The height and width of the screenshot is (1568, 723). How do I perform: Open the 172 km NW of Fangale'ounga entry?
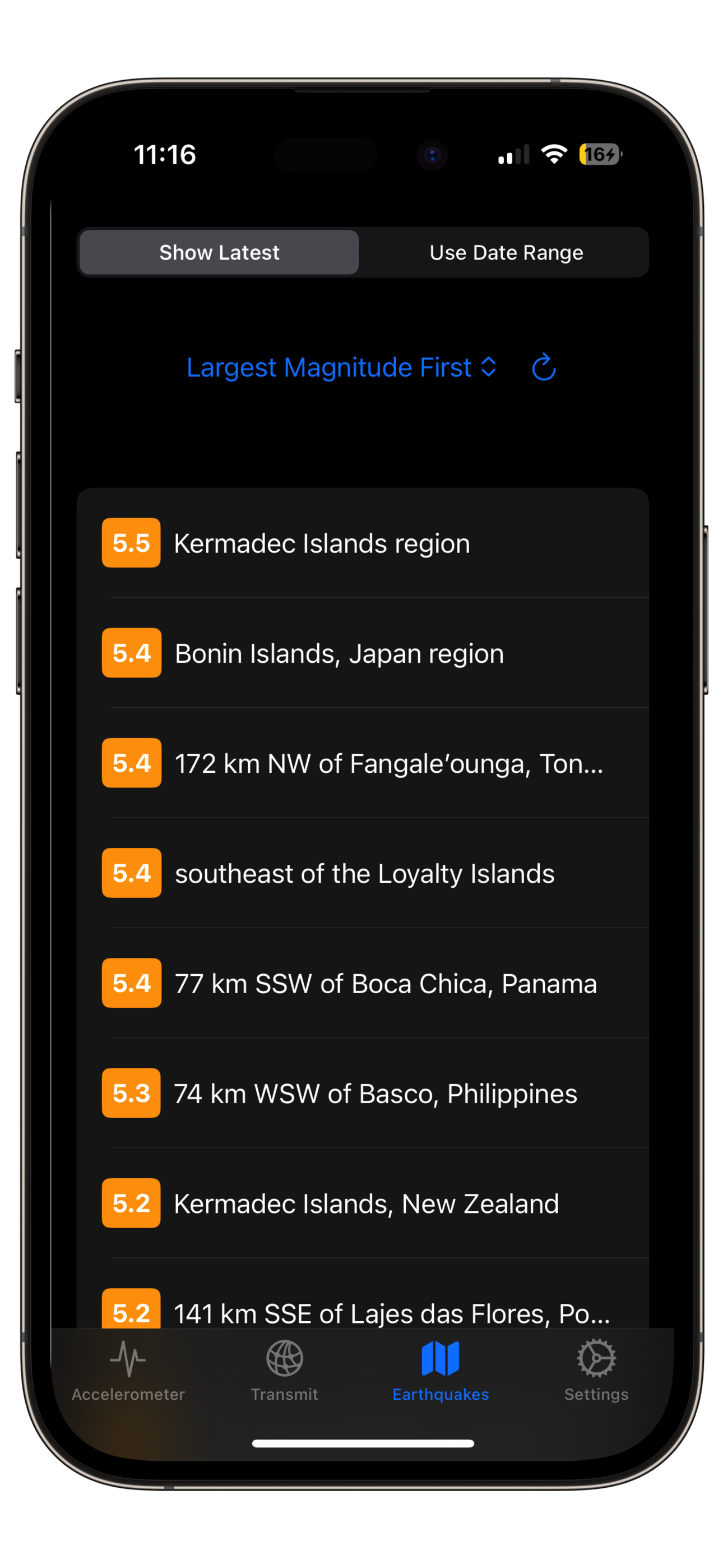(x=363, y=763)
